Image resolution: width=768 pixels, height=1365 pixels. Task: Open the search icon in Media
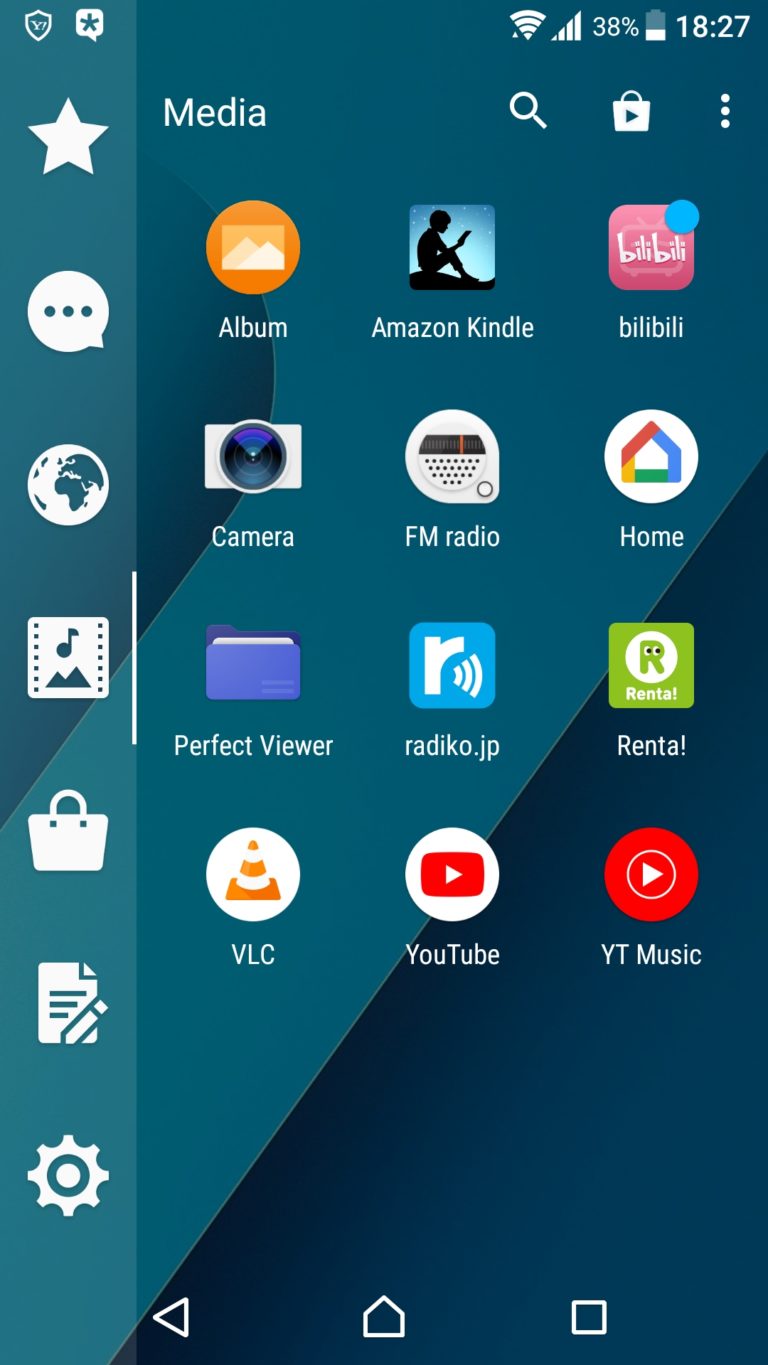(x=527, y=111)
